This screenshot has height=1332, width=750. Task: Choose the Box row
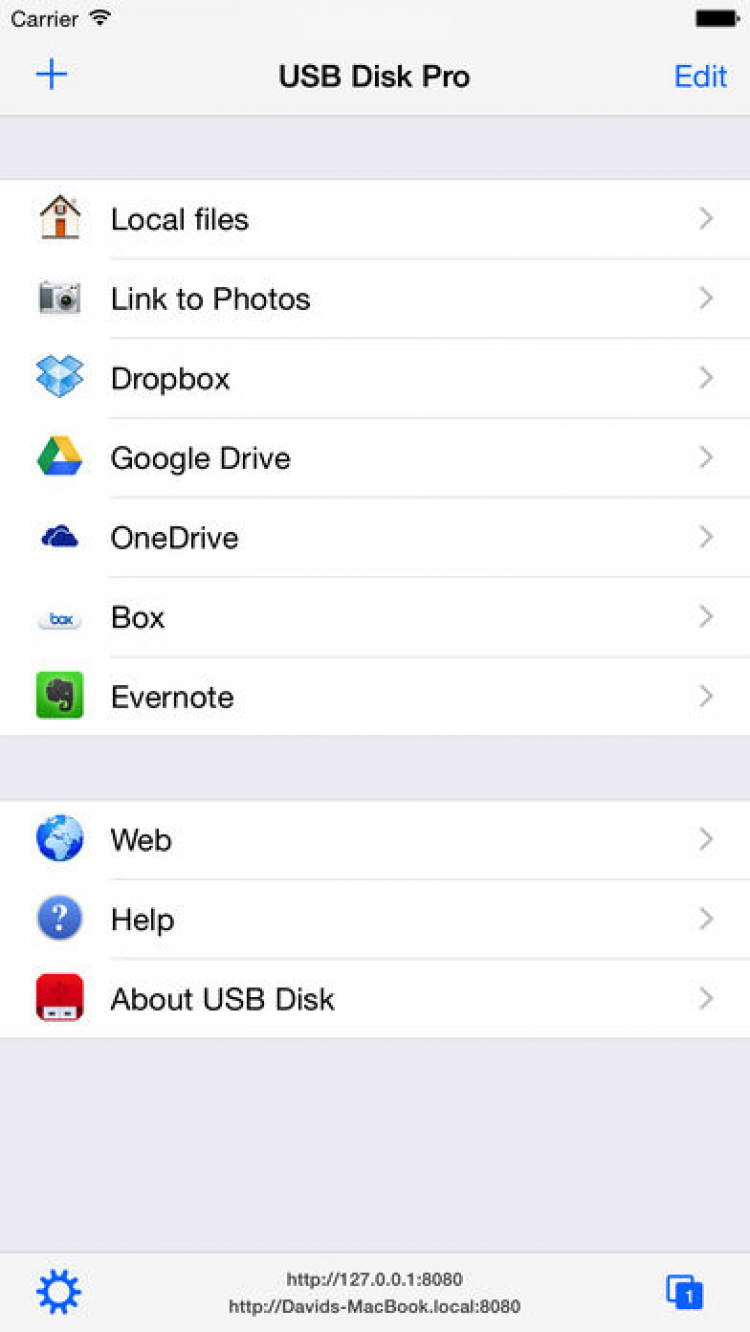tap(375, 617)
